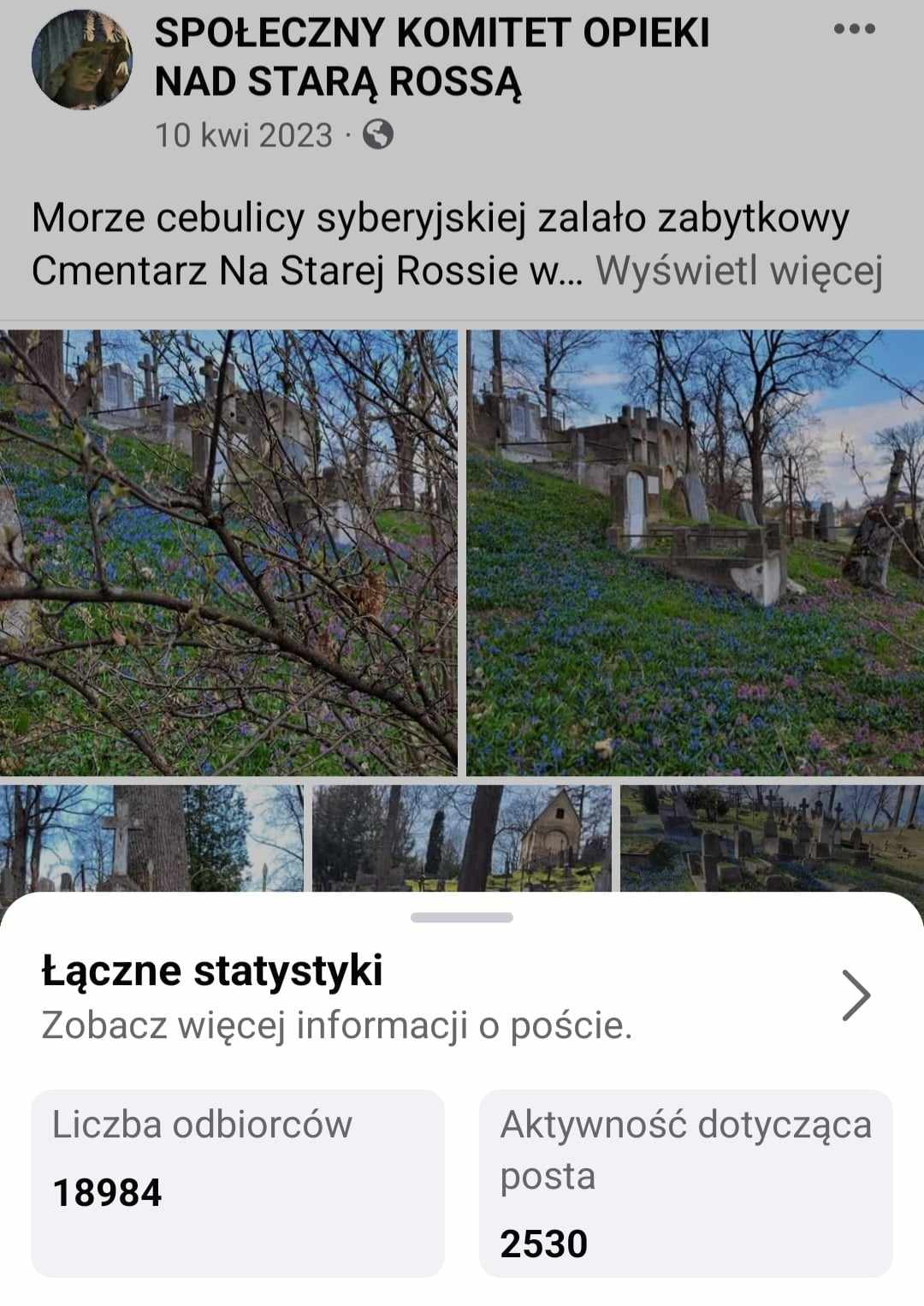Open the SPOŁECZNY KOMITET OPIEKI NAD STARĄ ROSSĄ page
924x1306 pixels.
(x=432, y=57)
